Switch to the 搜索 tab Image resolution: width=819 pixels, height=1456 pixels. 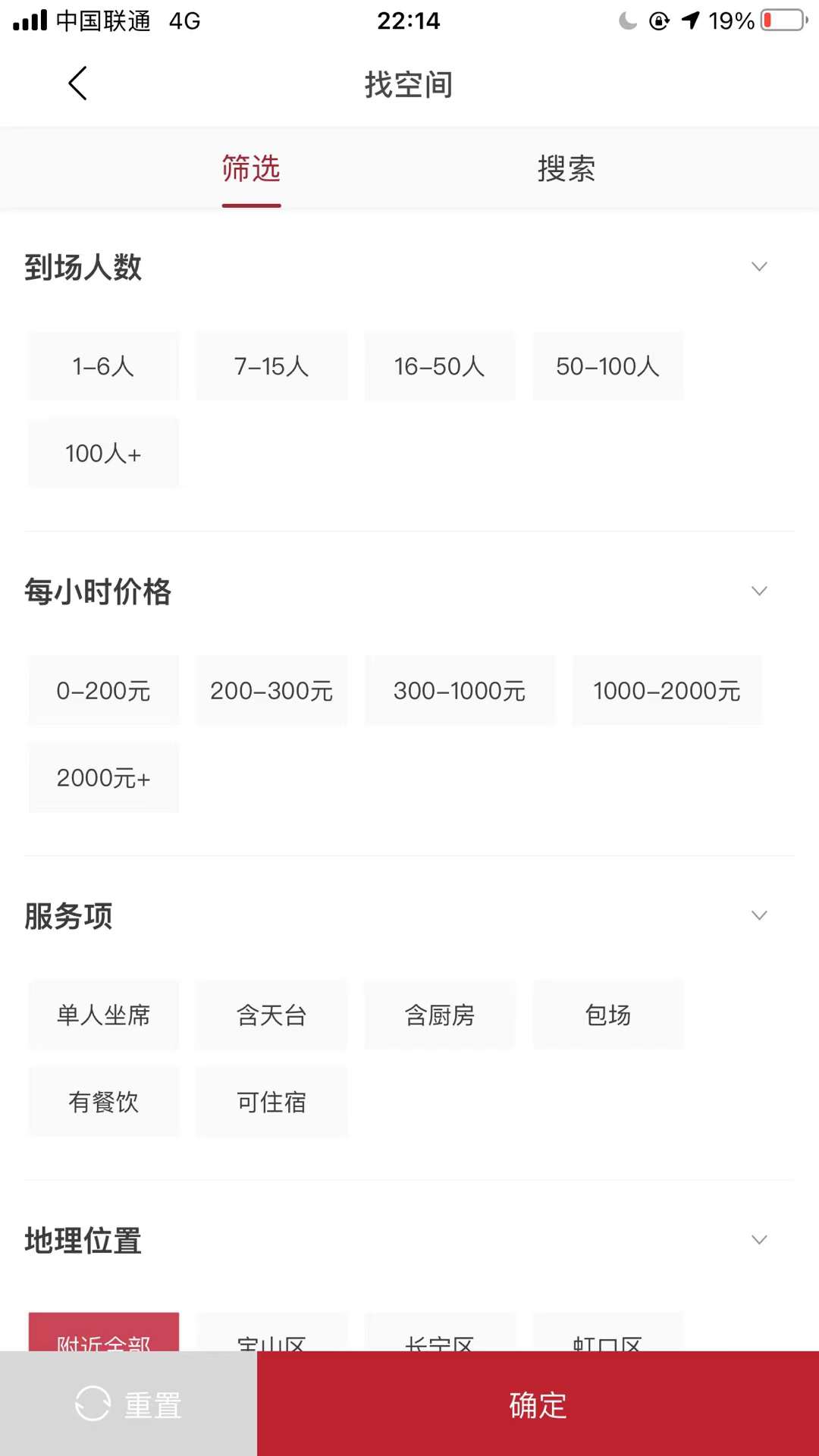point(566,168)
